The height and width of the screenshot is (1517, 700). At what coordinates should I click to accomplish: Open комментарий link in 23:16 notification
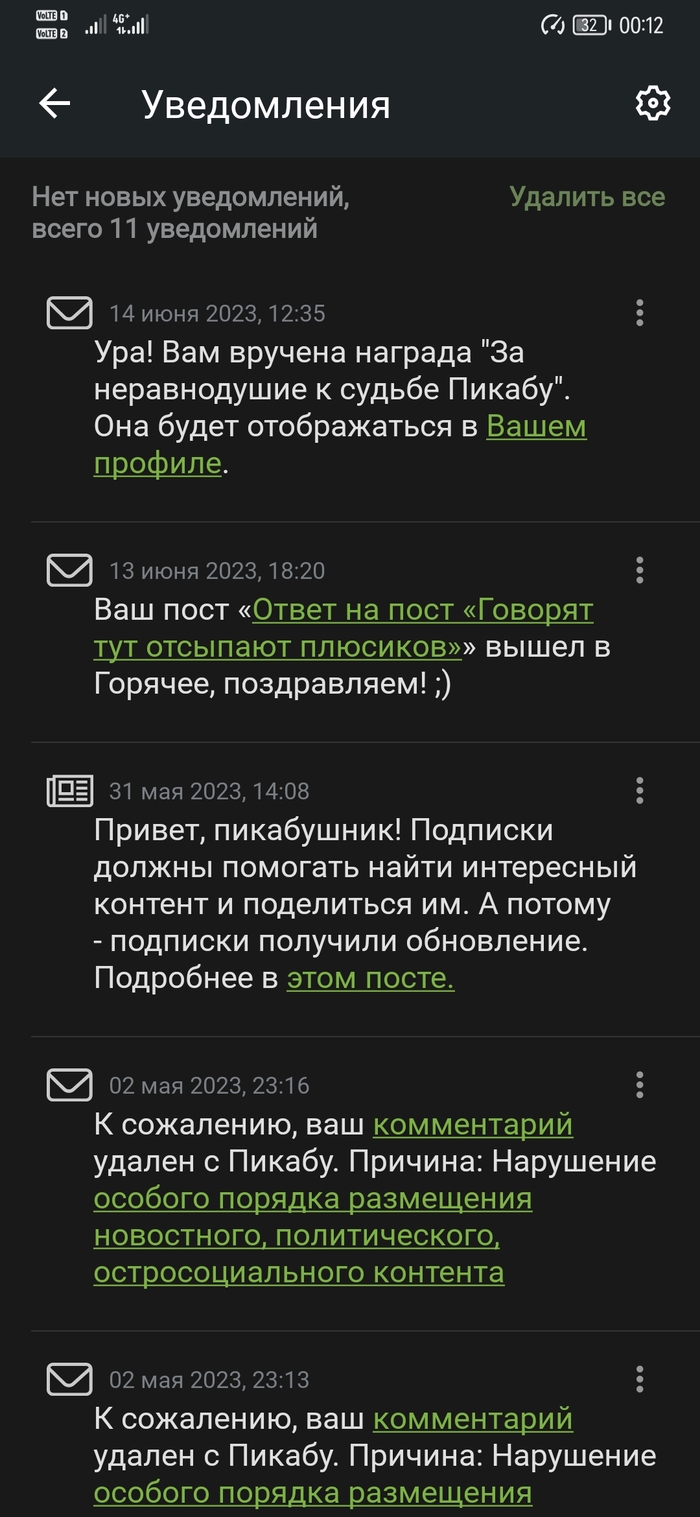click(x=472, y=1125)
